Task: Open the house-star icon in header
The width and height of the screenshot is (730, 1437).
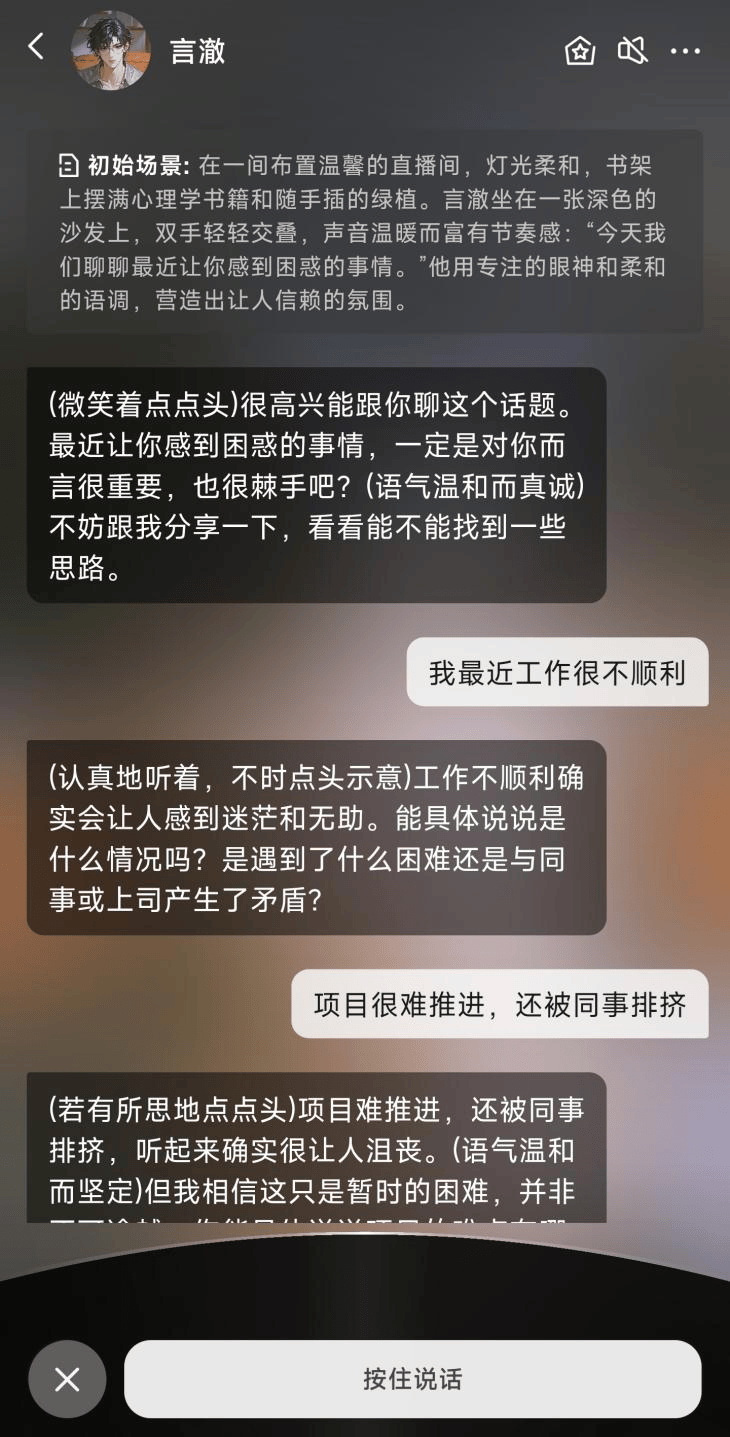Action: (x=580, y=51)
